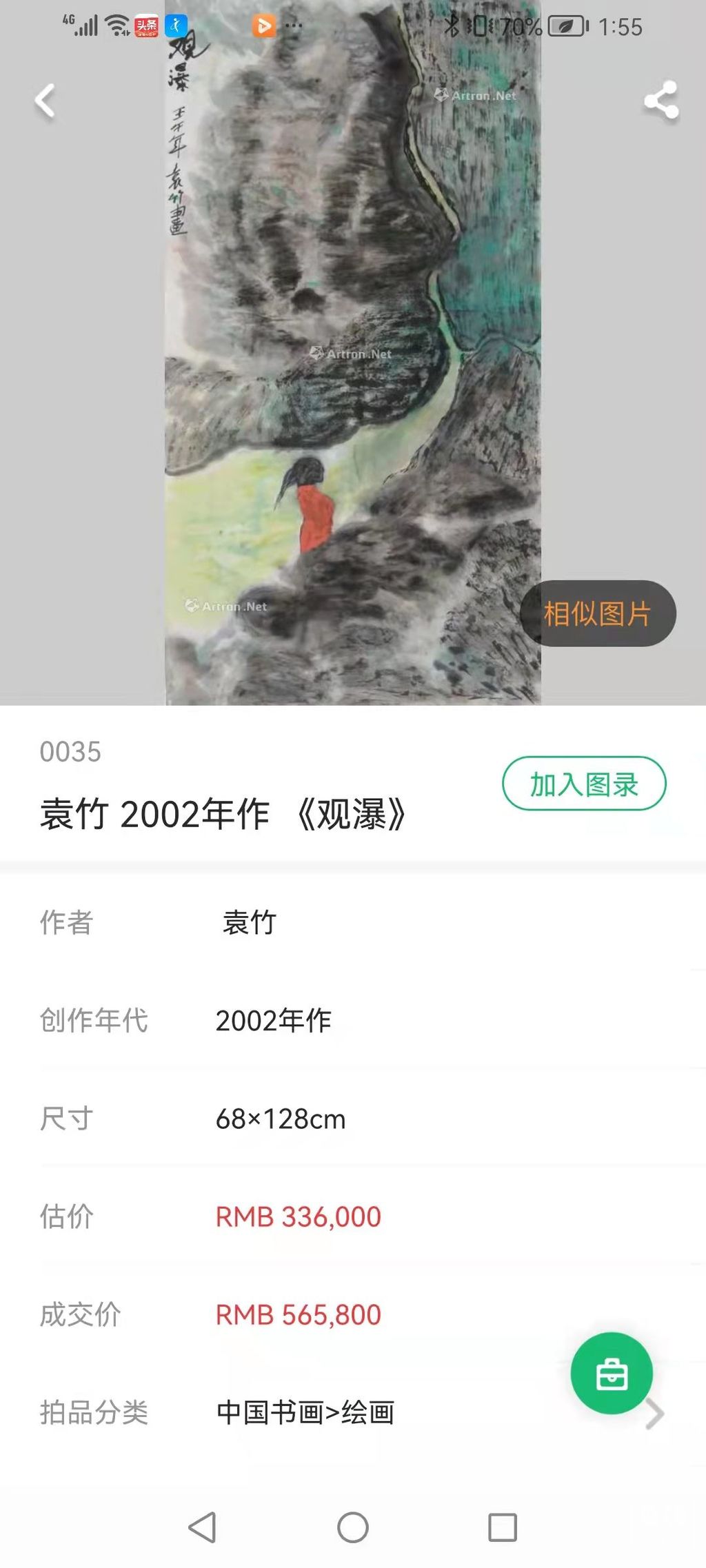
Task: Open the green briefcase floating button
Action: point(612,1374)
